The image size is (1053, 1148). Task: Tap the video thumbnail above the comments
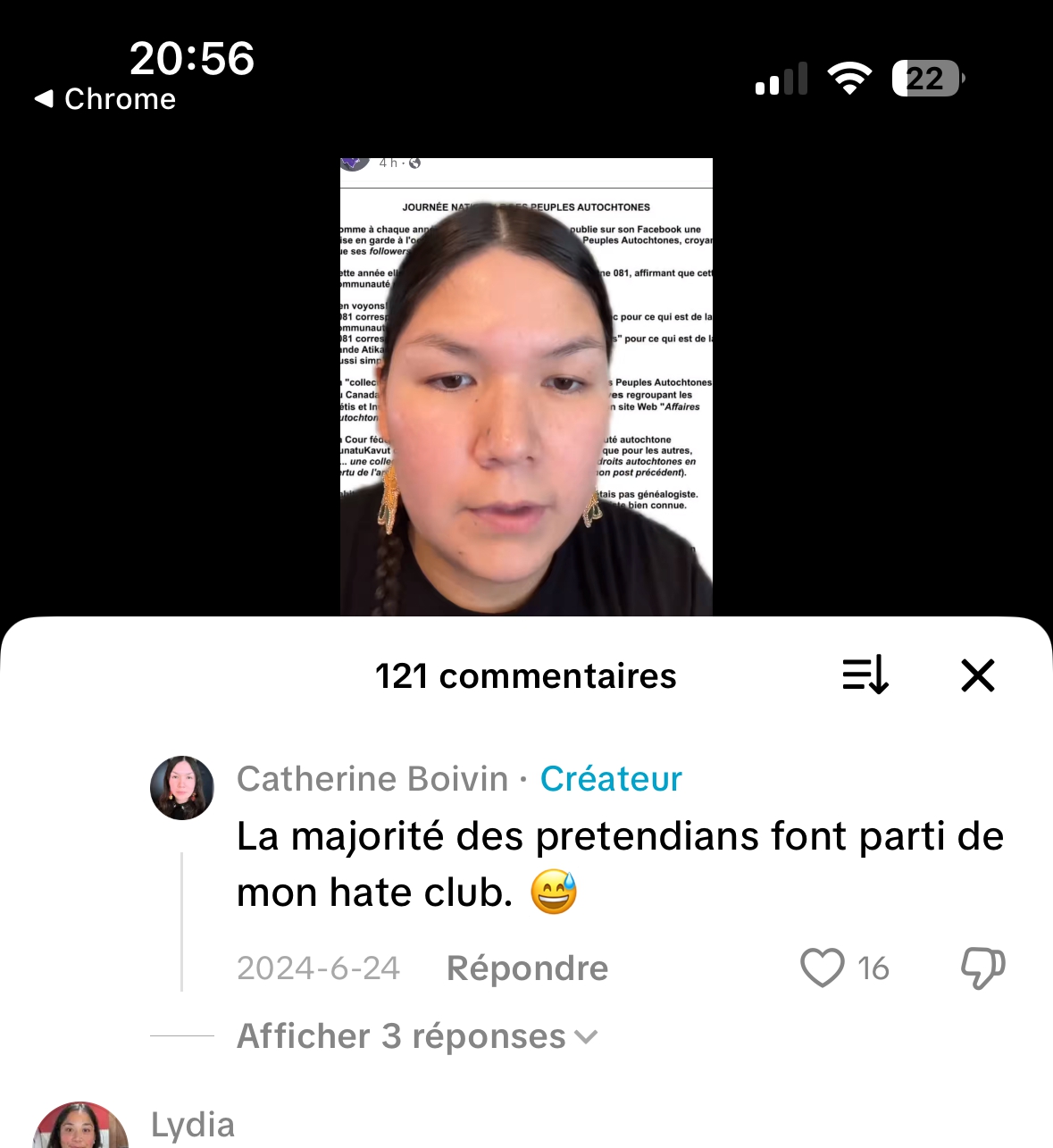(x=526, y=384)
